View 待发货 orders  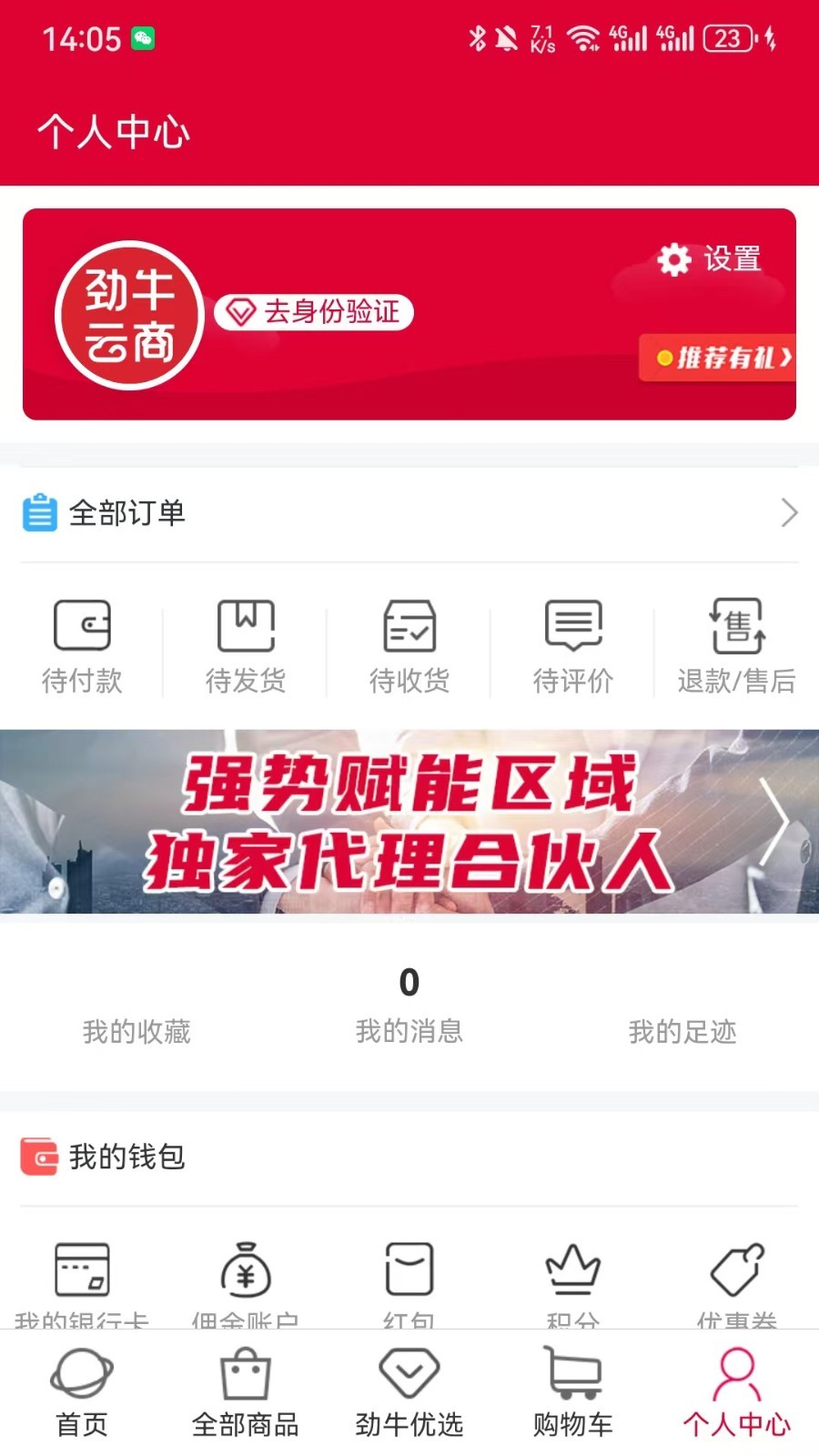click(246, 646)
